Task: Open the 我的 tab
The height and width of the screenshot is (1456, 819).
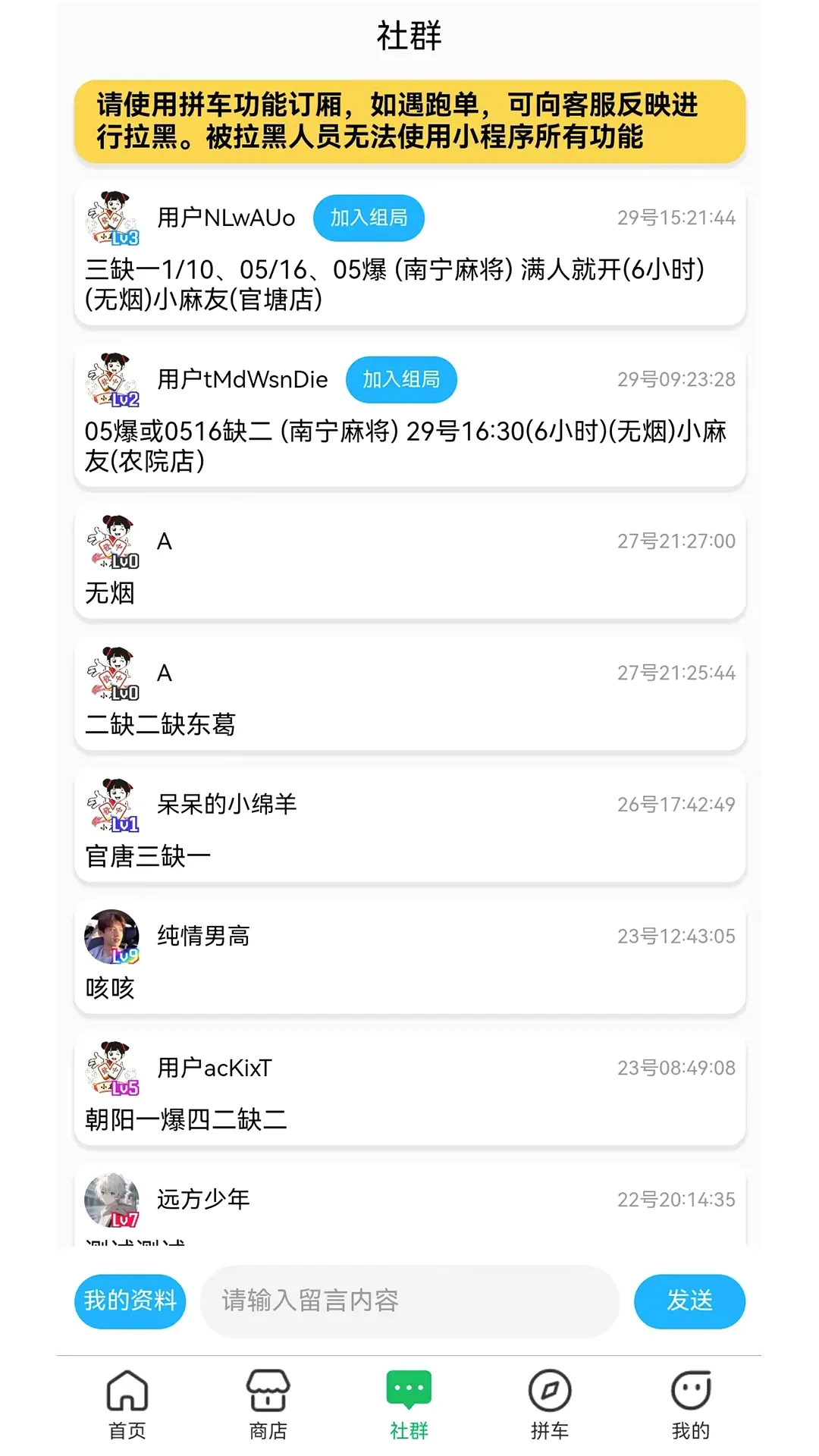Action: tap(691, 1405)
